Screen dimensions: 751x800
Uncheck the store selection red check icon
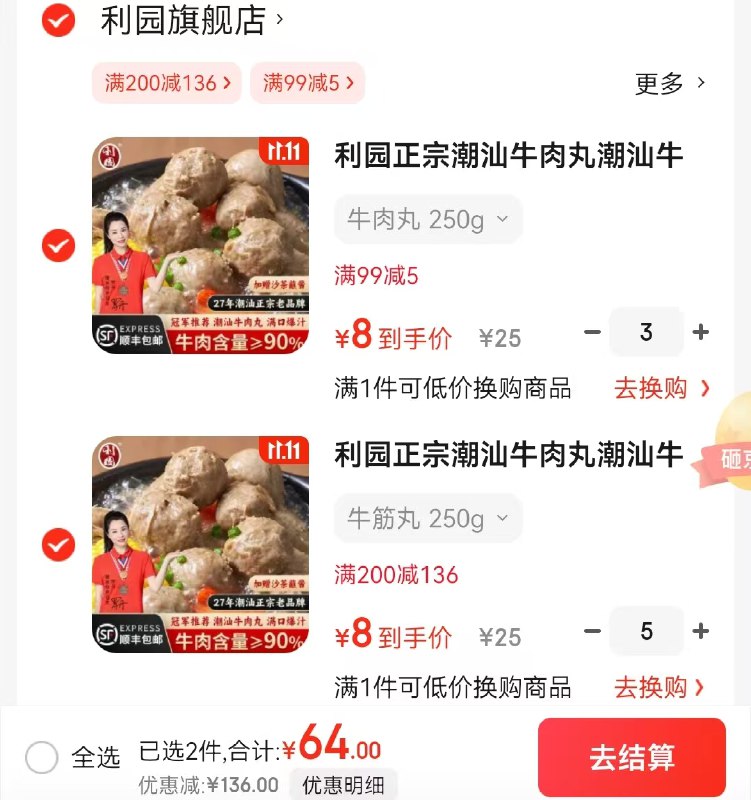tap(57, 20)
